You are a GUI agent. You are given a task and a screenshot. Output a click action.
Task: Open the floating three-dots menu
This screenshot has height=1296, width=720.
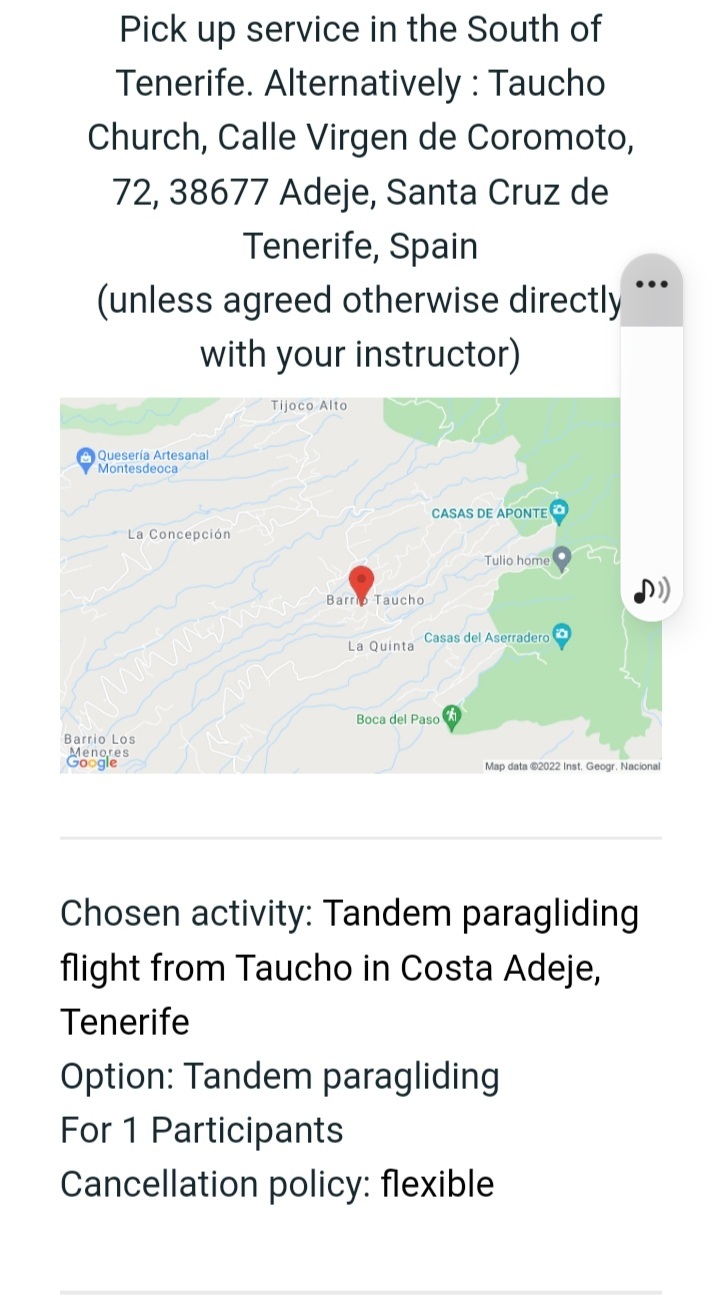click(651, 285)
